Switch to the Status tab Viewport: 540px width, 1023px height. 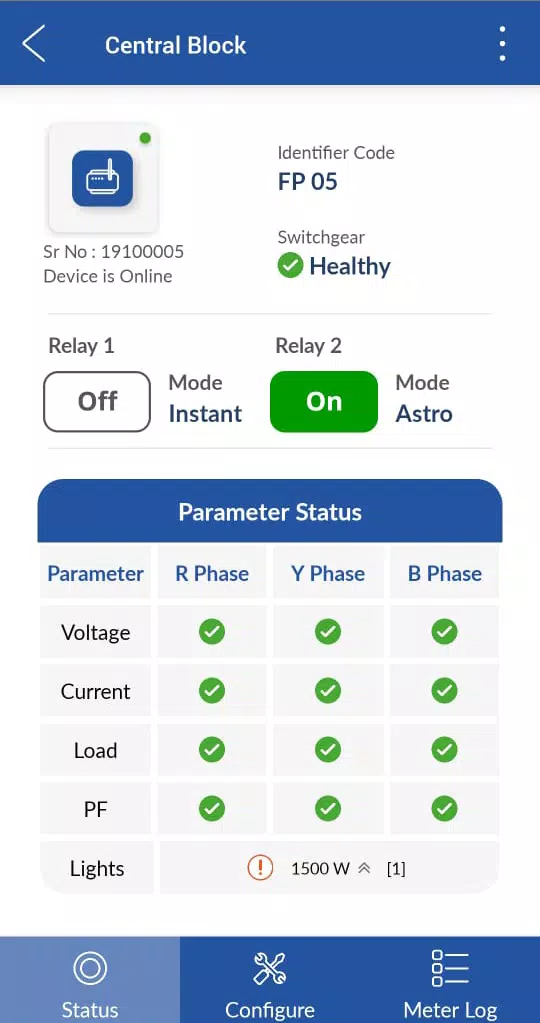tap(90, 980)
